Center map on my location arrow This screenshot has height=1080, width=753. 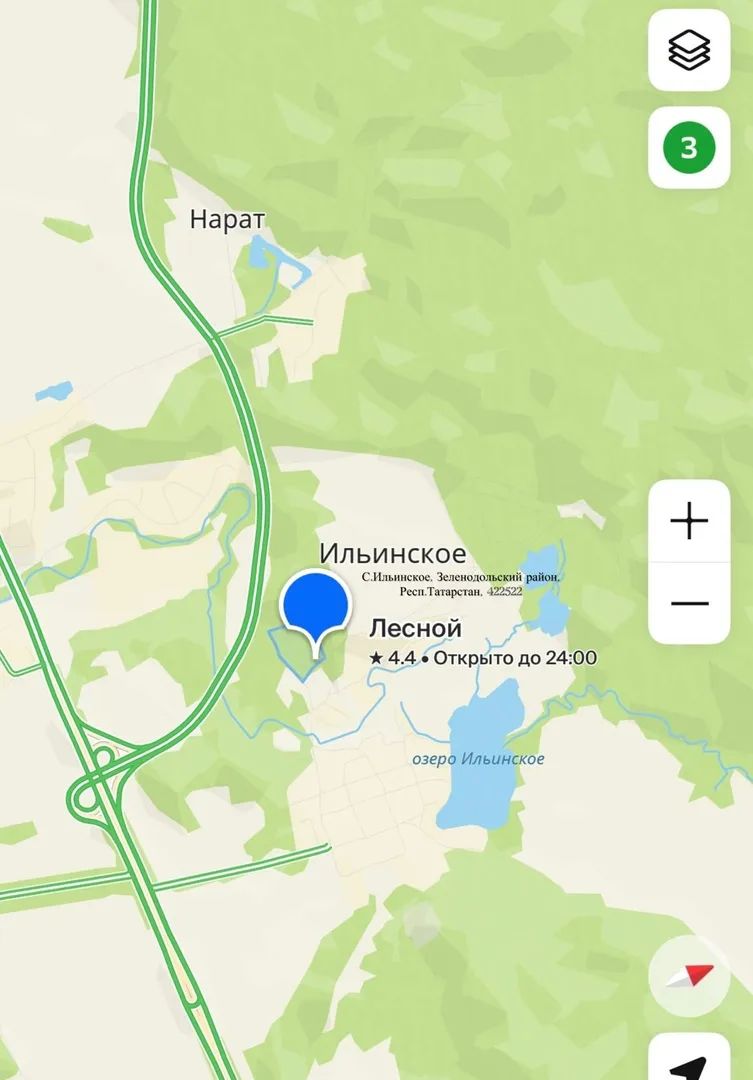(689, 1062)
